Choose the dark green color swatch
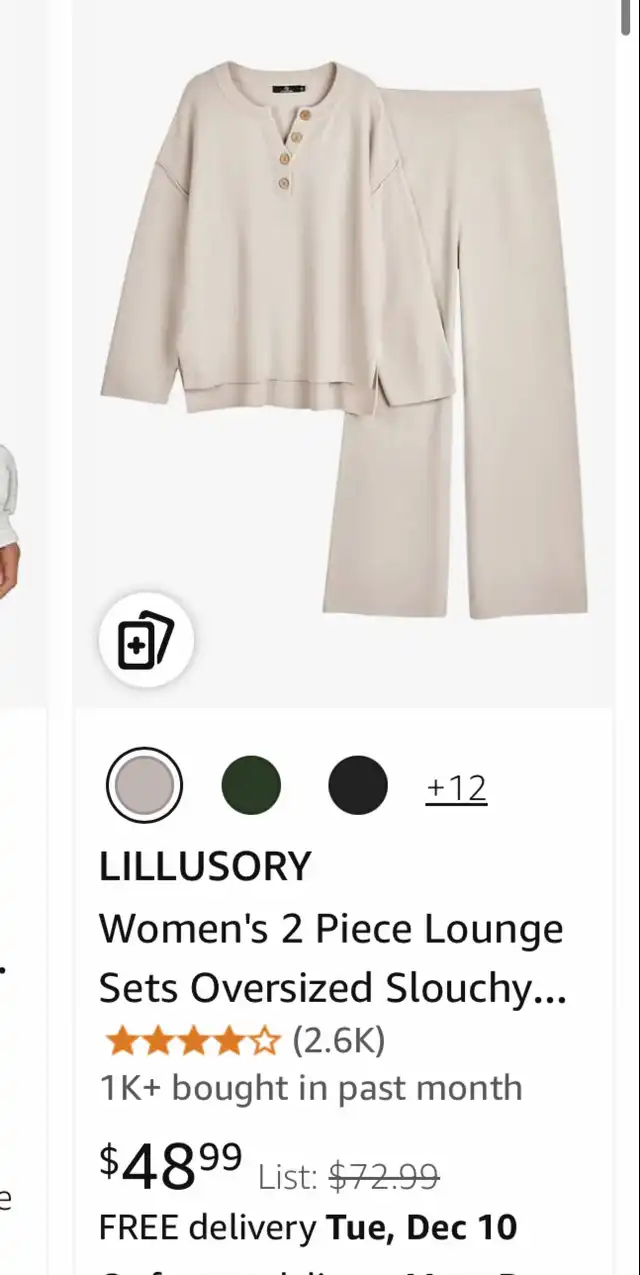This screenshot has width=640, height=1275. pyautogui.click(x=251, y=786)
